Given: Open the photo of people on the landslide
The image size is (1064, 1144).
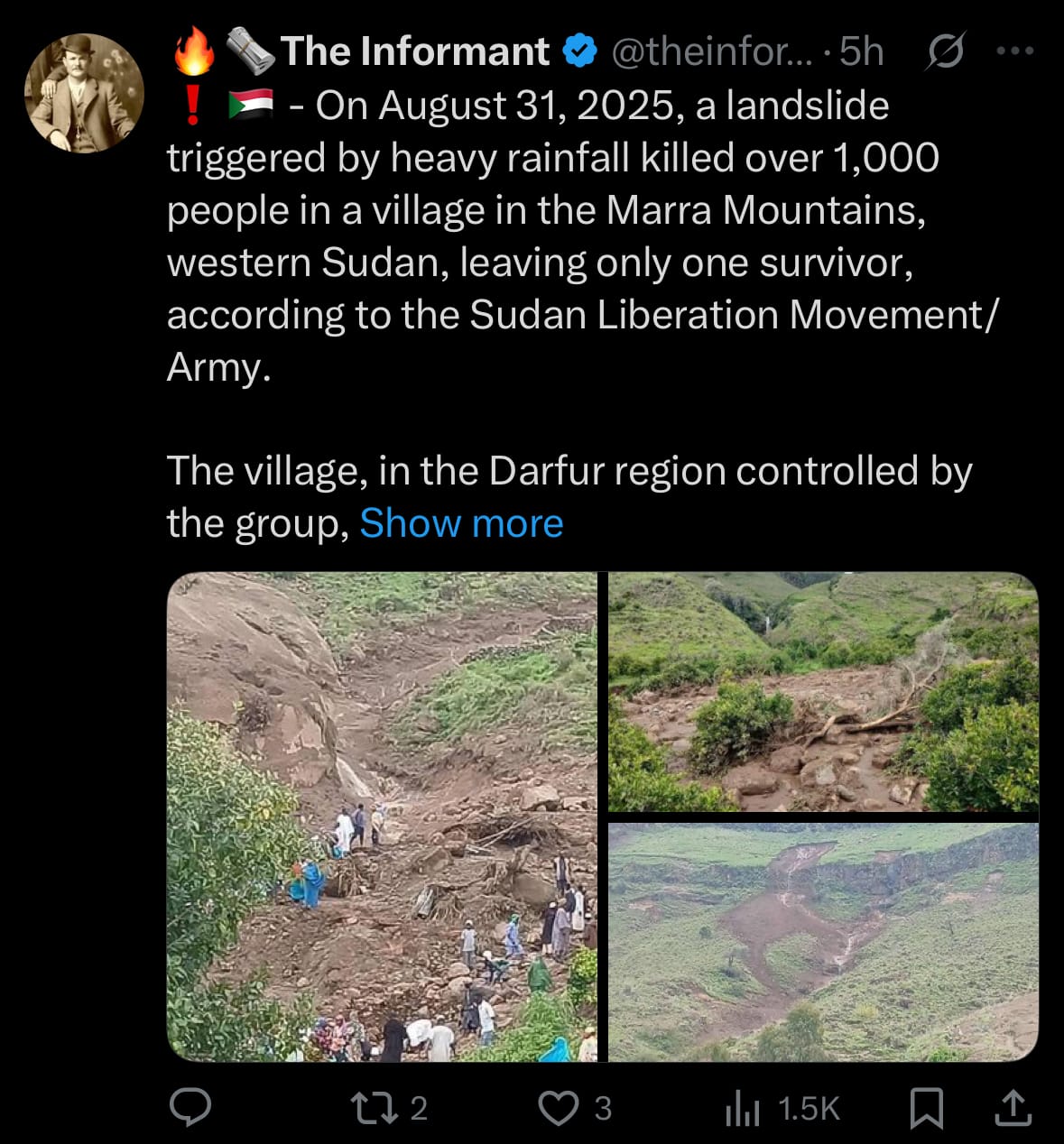Looking at the screenshot, I should click(382, 816).
